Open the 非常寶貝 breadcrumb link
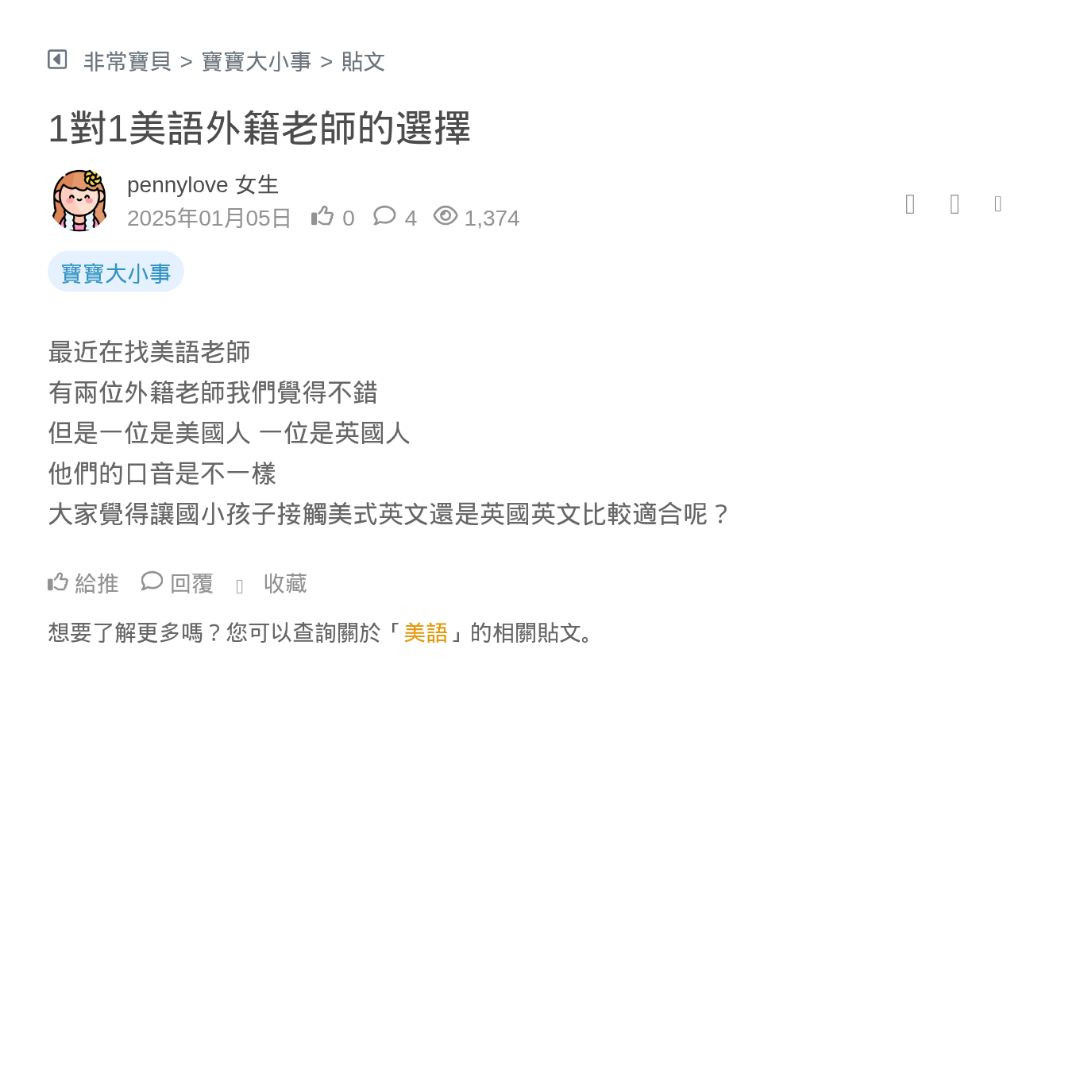The width and height of the screenshot is (1080, 1080). [x=127, y=62]
